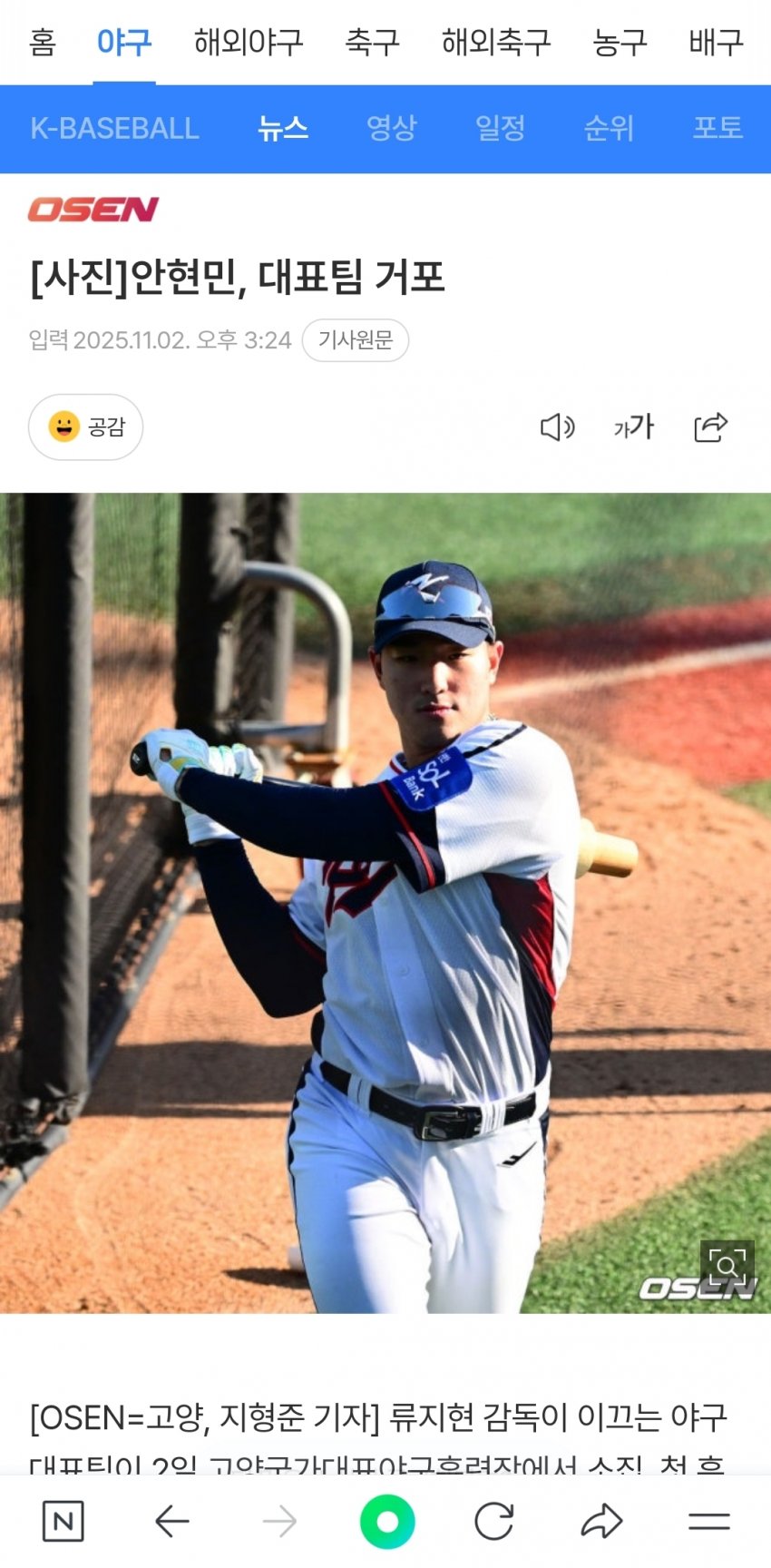React with the 공감 button
Viewport: 771px width, 1568px height.
click(85, 426)
